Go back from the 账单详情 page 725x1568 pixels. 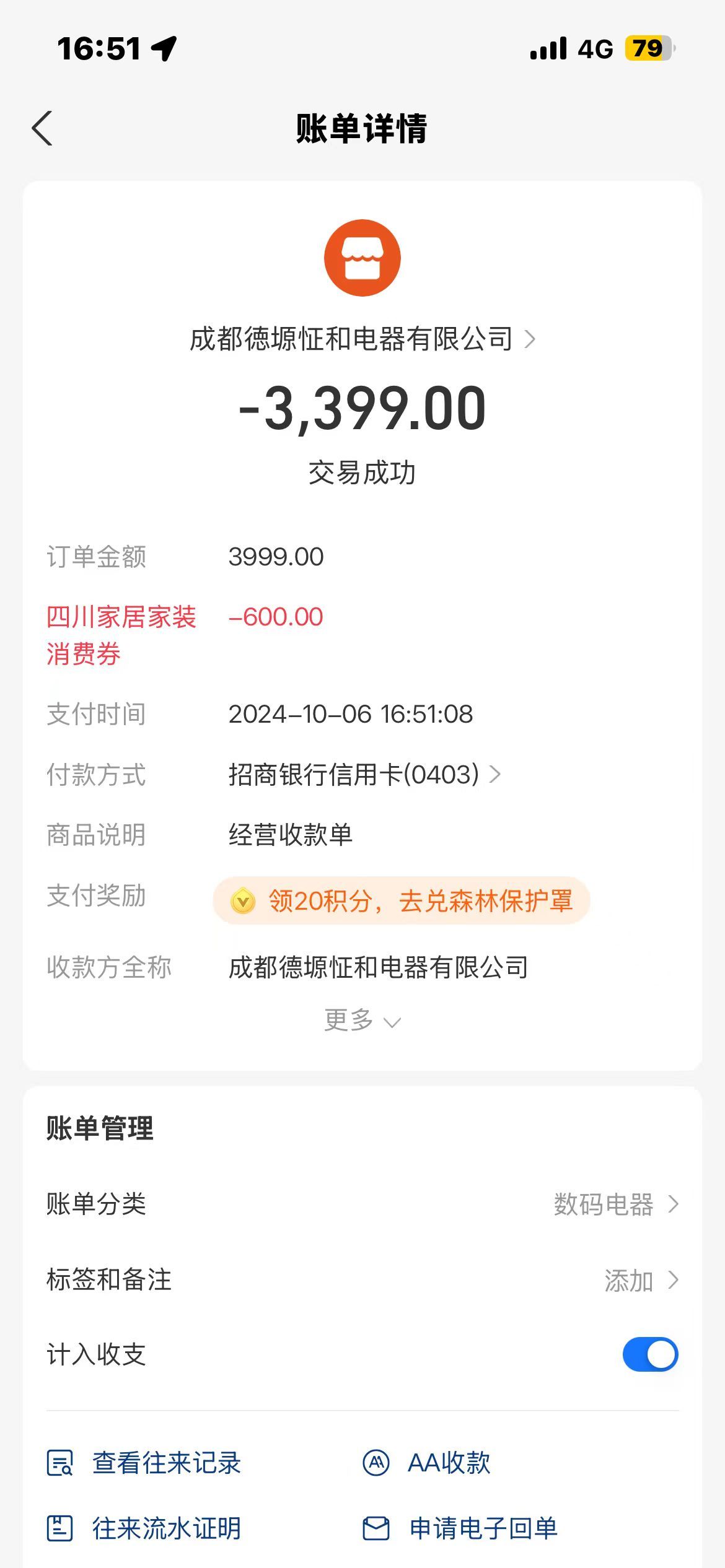42,129
